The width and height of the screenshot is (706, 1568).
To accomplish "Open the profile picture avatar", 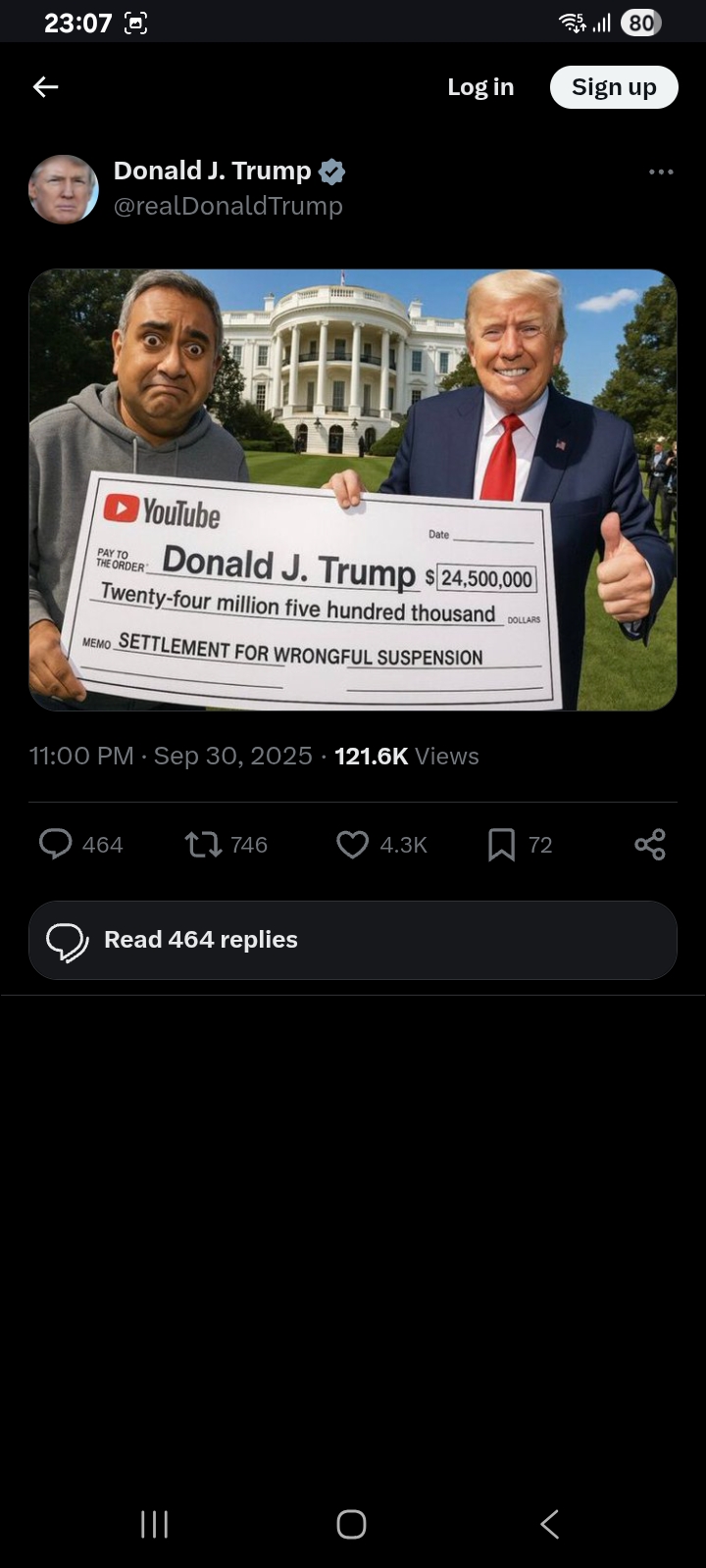I will [x=64, y=189].
